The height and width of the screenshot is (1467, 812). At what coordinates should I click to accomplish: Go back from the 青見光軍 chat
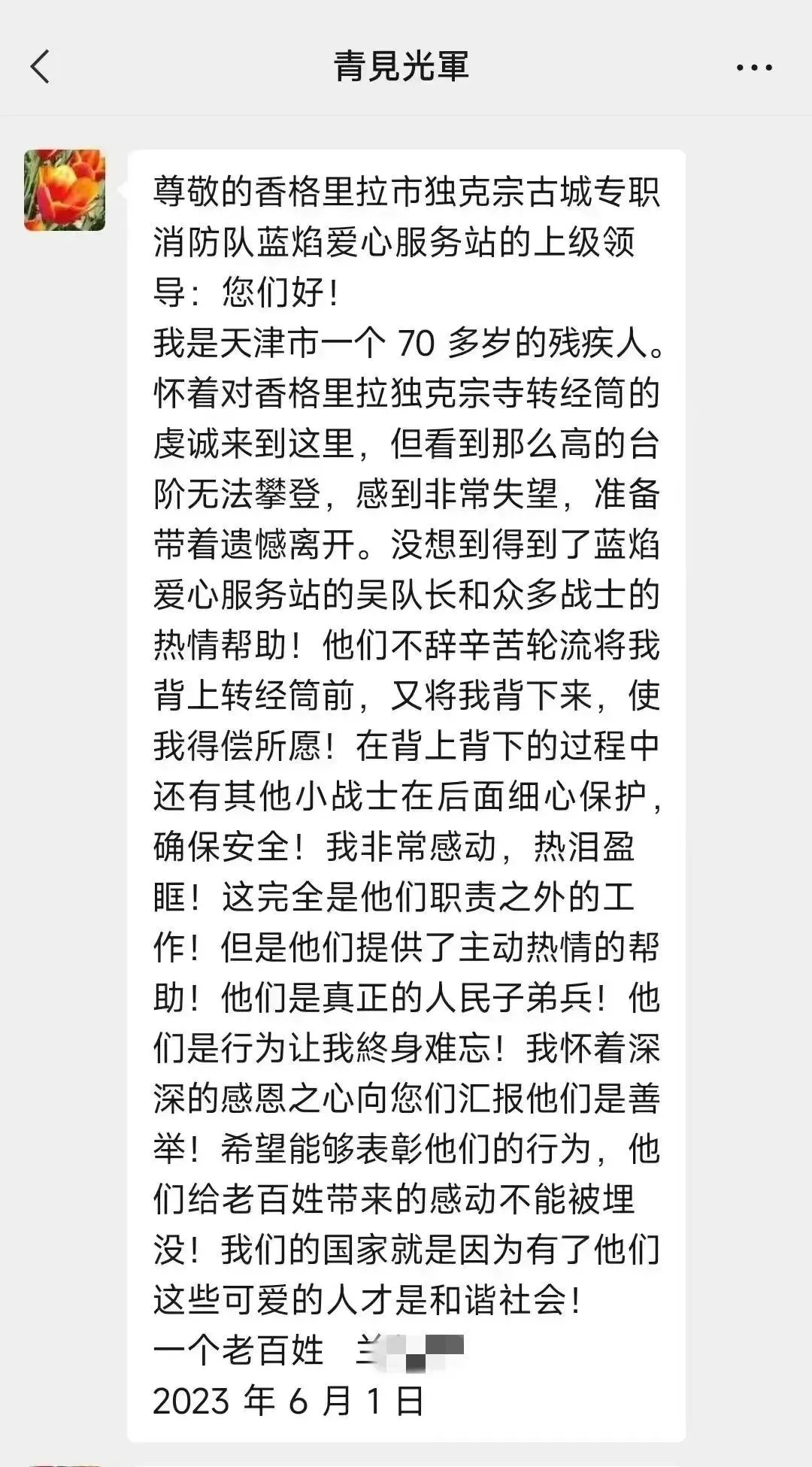coord(41,66)
